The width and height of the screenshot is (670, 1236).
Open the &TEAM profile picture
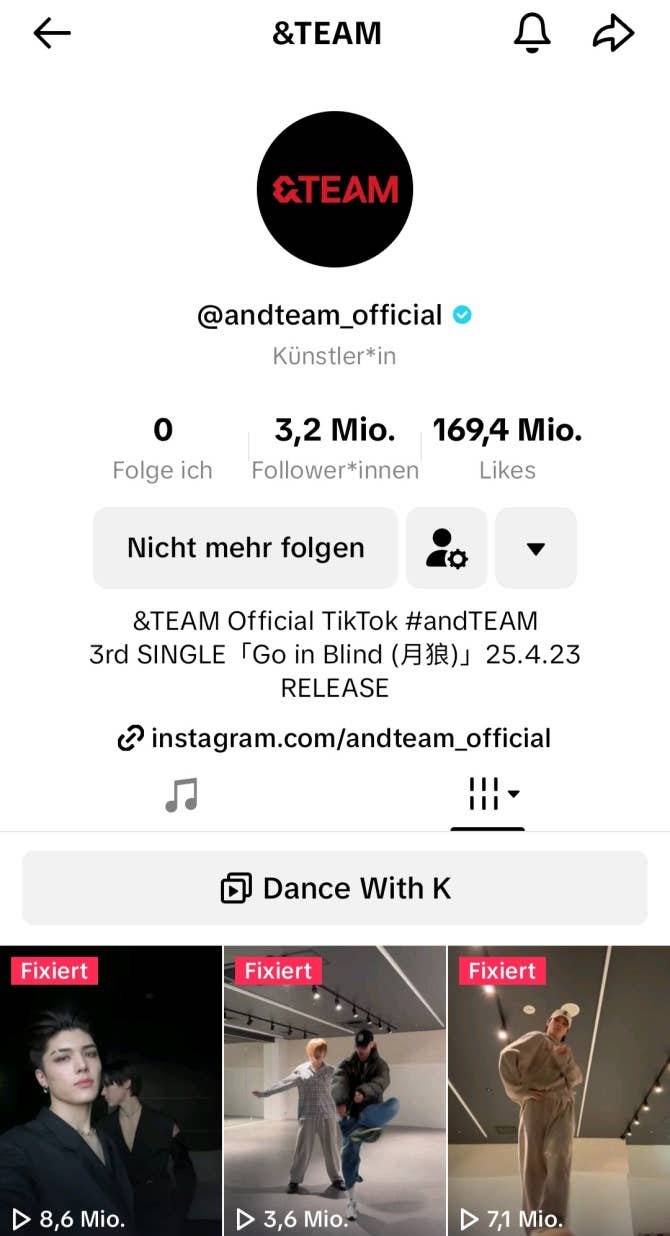coord(335,189)
